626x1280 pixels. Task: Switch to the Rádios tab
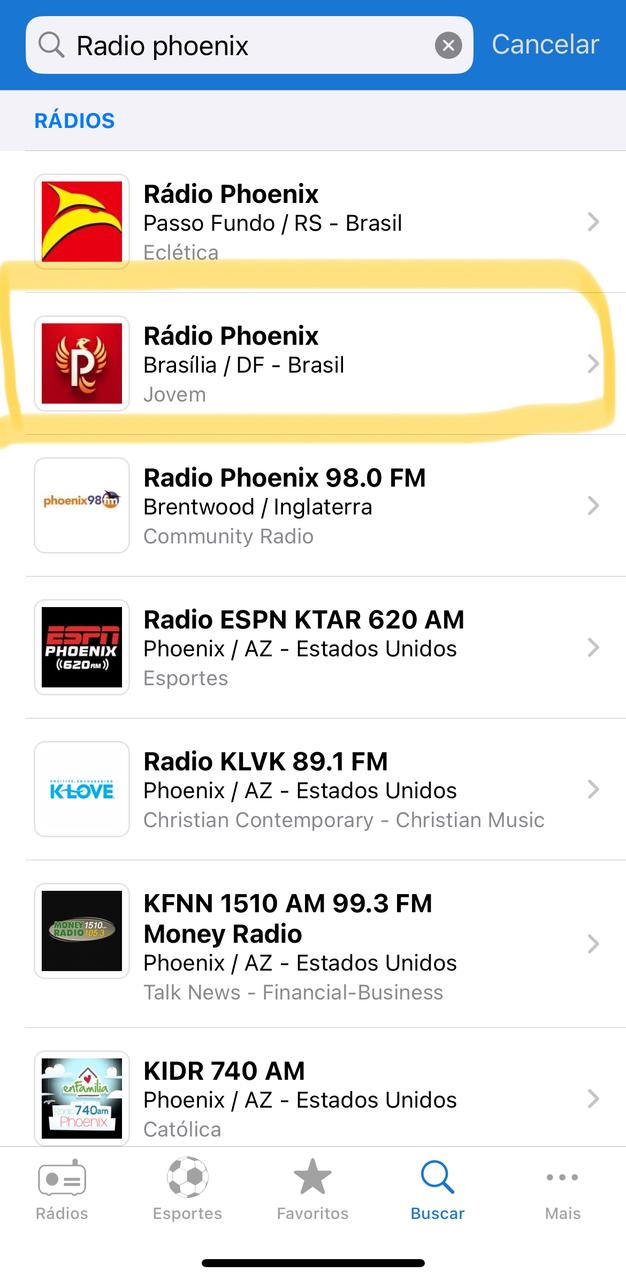point(62,1191)
